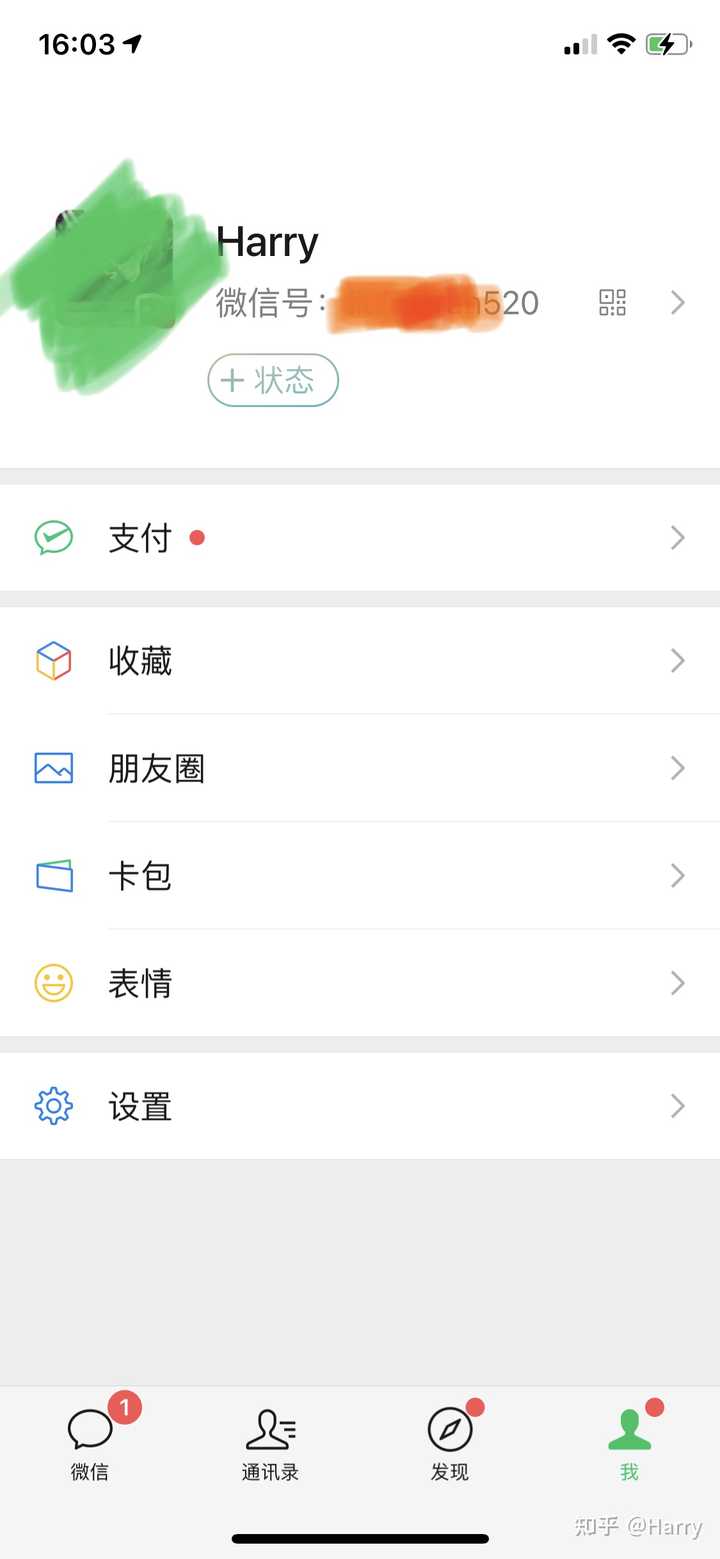The image size is (720, 1559).
Task: Open 设置 settings
Action: (x=360, y=1106)
